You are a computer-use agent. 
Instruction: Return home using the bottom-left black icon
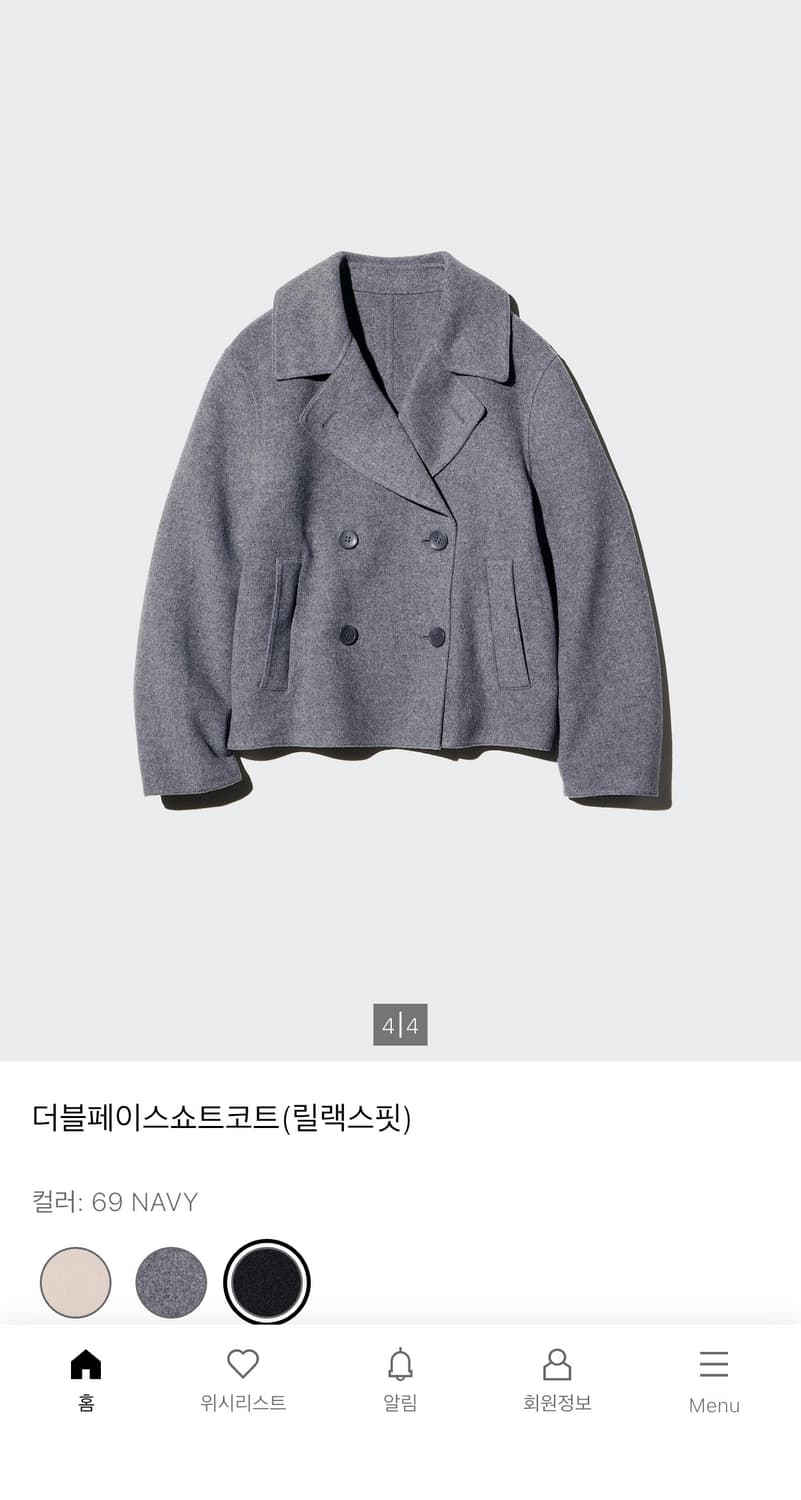[87, 1364]
